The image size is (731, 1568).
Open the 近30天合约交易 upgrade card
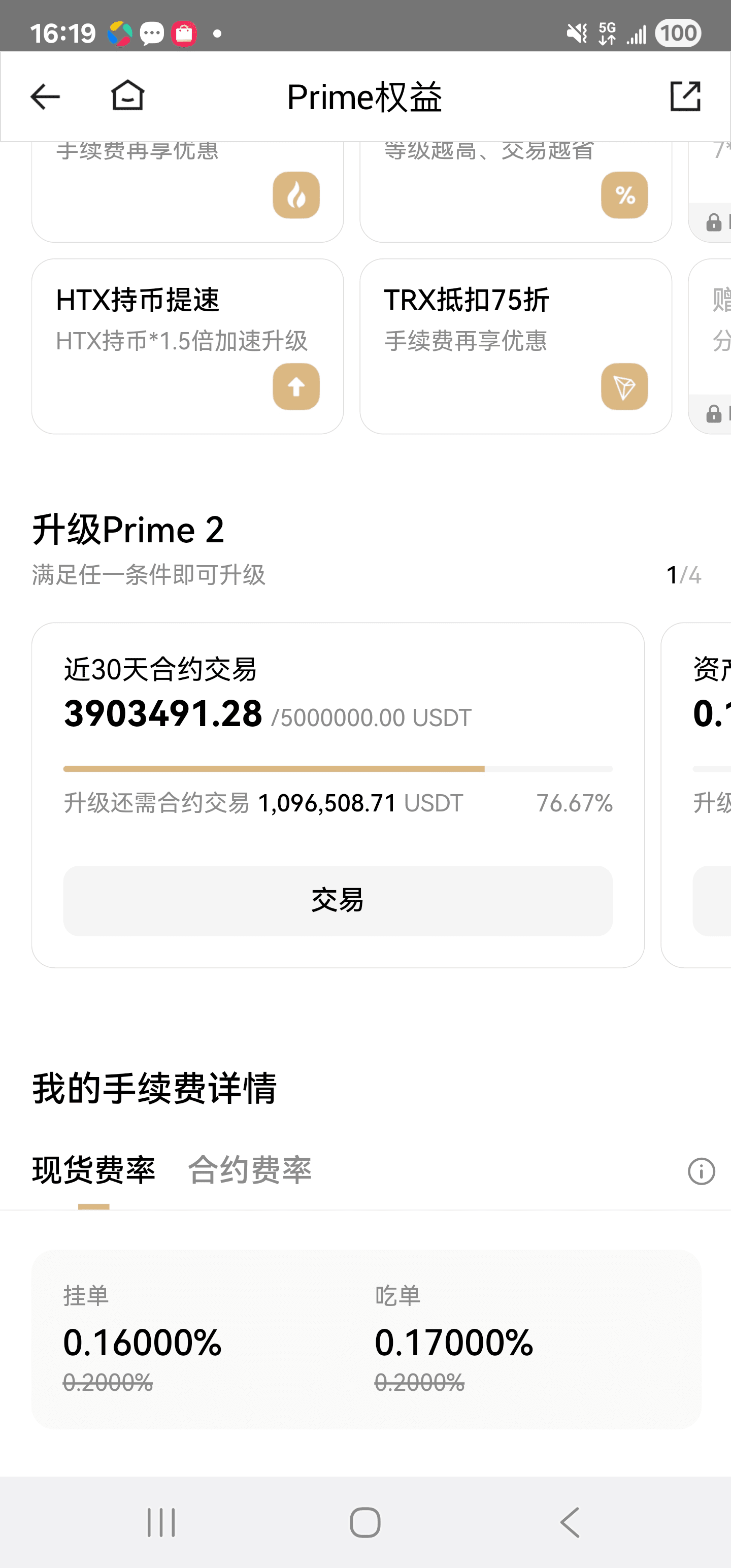[x=338, y=731]
